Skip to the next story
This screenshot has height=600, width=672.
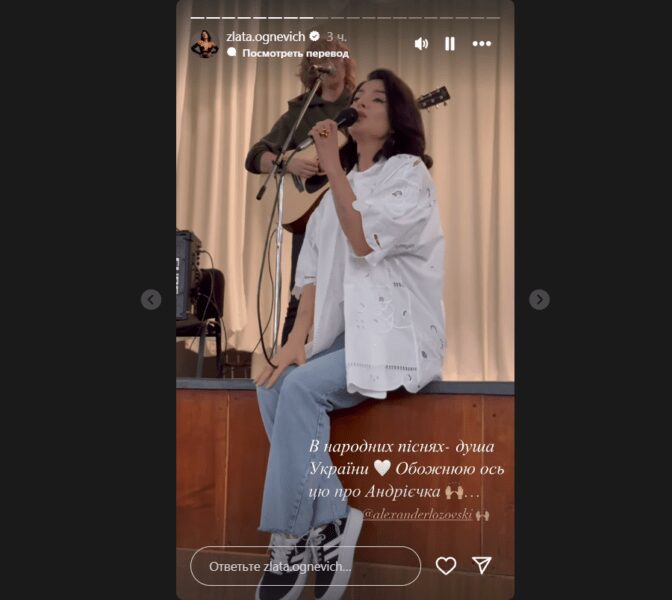(x=539, y=299)
